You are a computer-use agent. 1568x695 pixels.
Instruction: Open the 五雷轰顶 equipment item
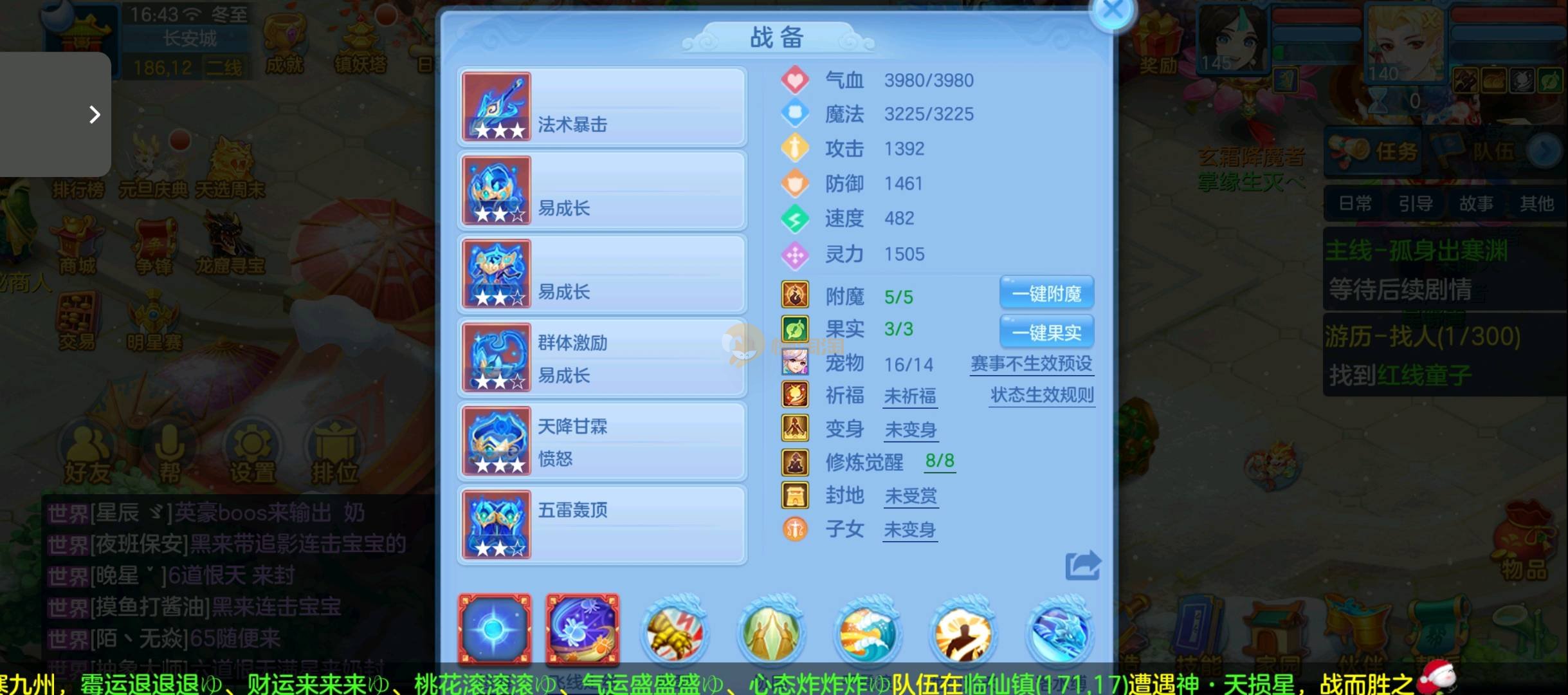(602, 525)
